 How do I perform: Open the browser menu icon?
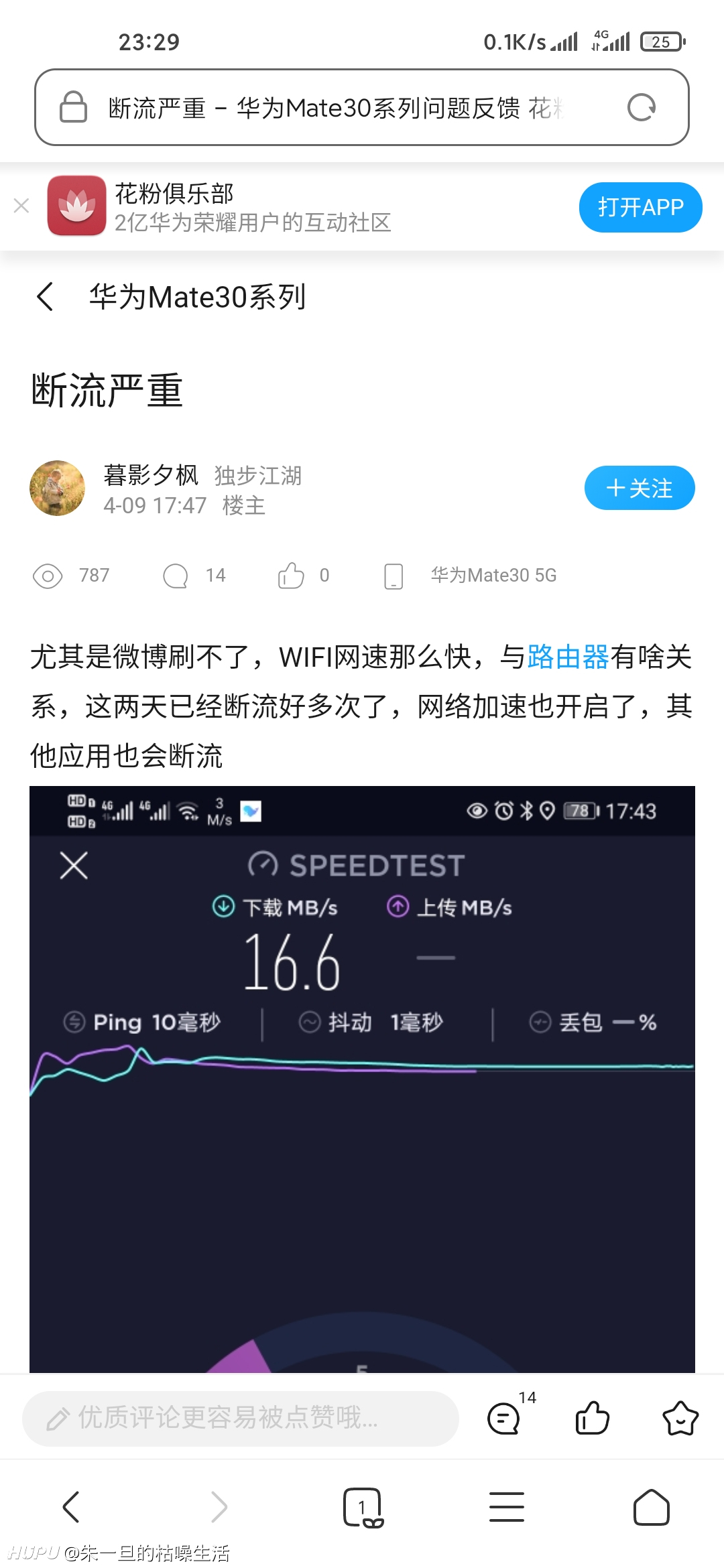507,1507
